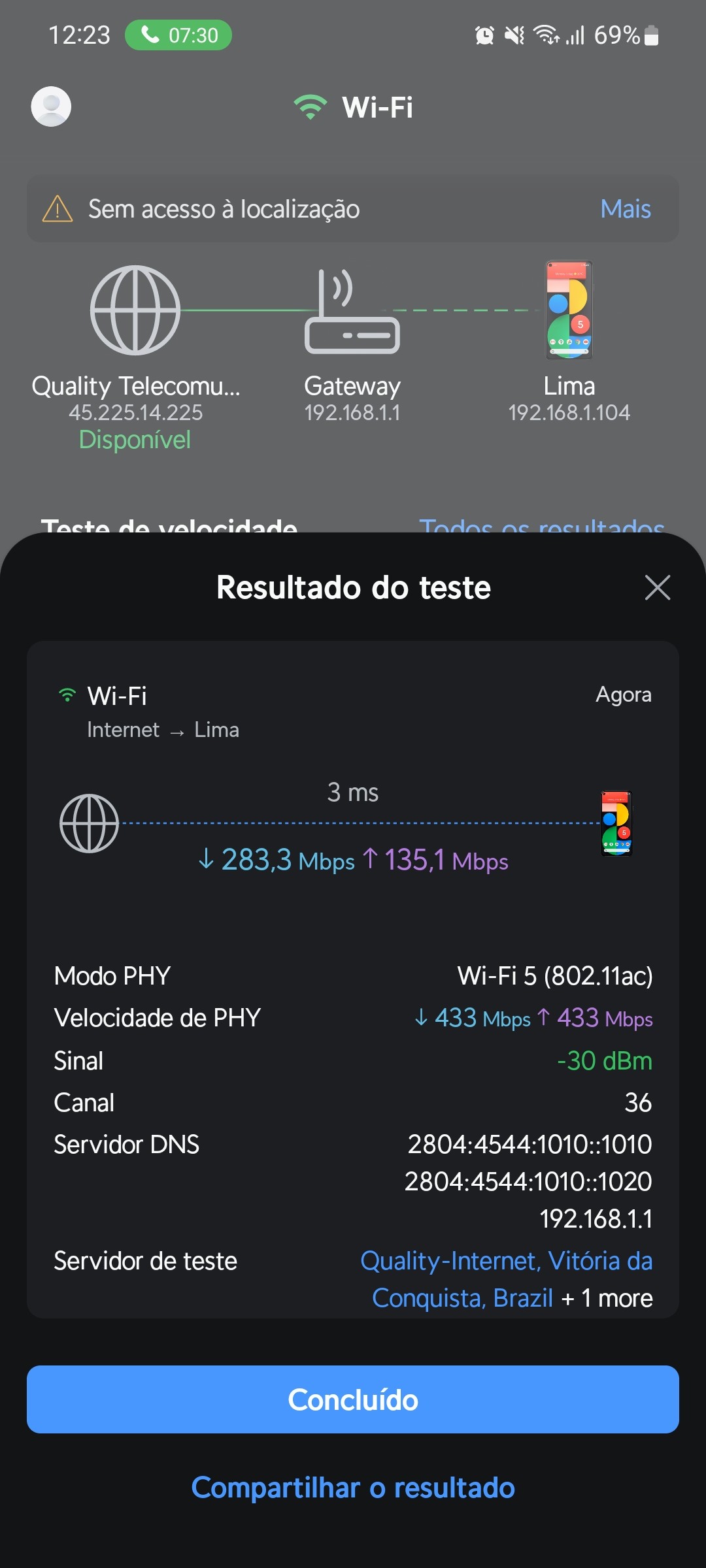
Task: Open the profile avatar icon
Action: (x=51, y=106)
